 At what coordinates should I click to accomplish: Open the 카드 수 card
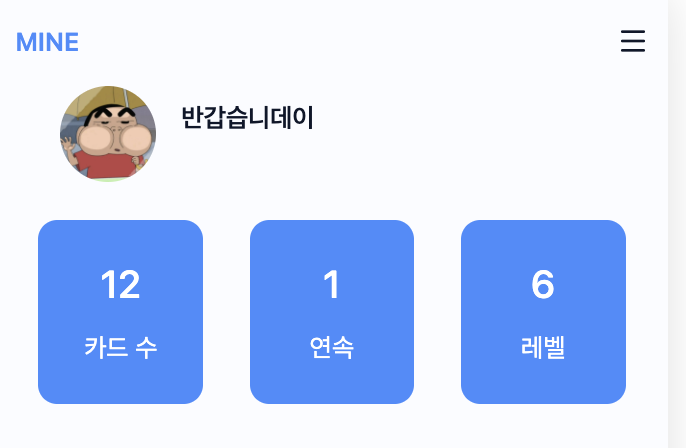[120, 311]
